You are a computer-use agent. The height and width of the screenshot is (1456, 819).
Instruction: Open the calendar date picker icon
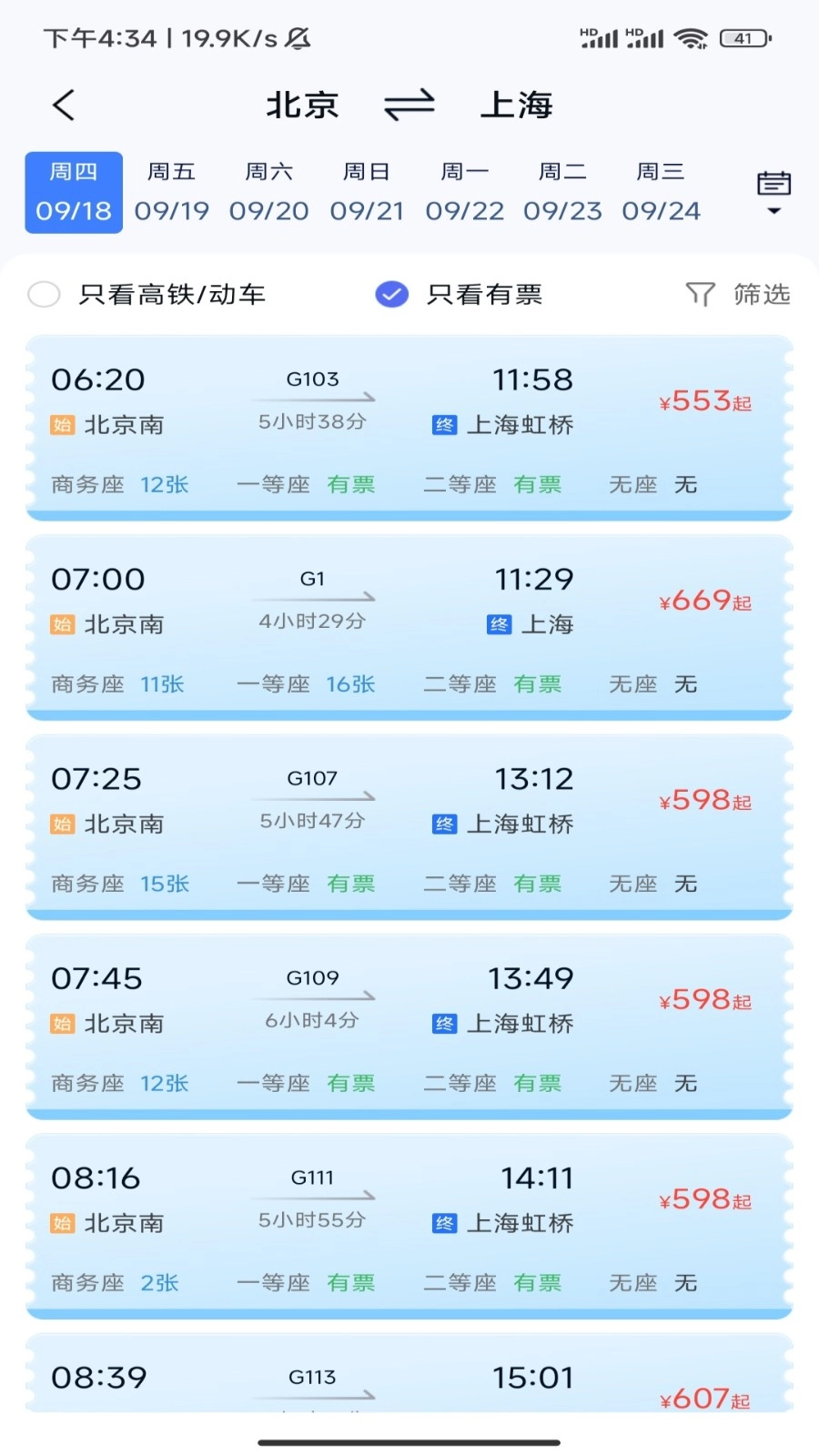click(774, 182)
